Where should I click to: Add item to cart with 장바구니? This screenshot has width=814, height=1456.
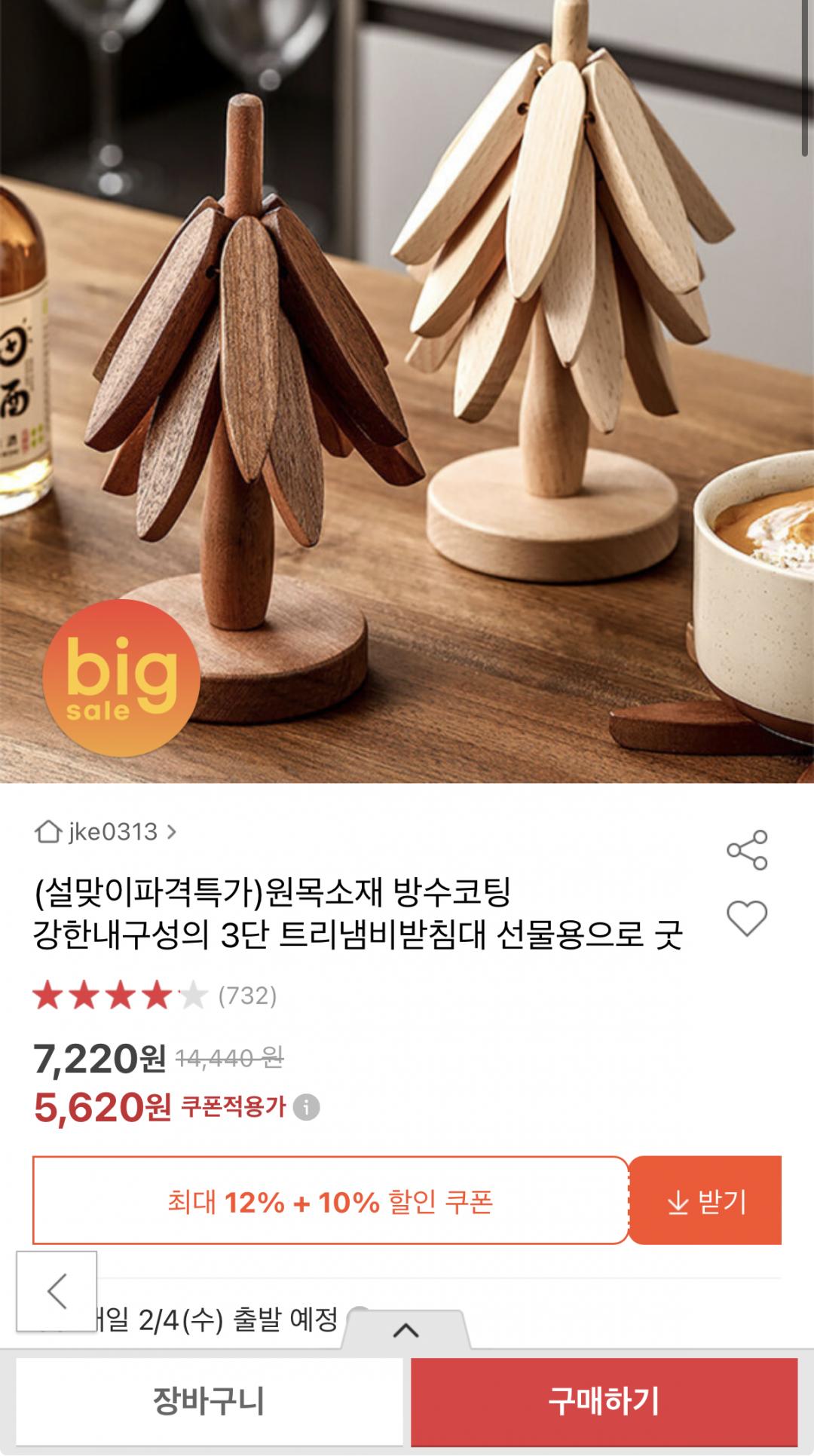(x=210, y=1401)
